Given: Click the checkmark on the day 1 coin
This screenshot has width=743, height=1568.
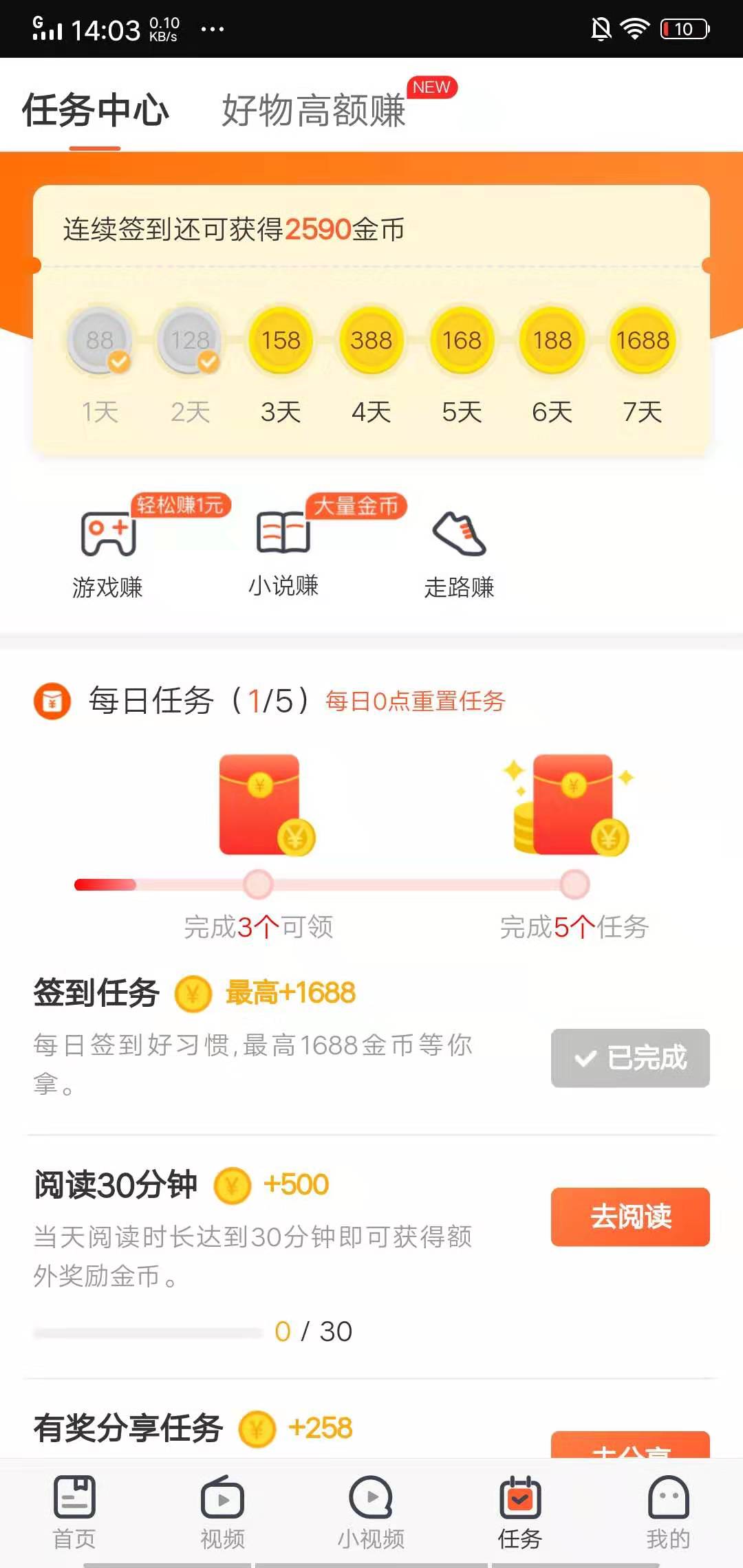Looking at the screenshot, I should 118,359.
